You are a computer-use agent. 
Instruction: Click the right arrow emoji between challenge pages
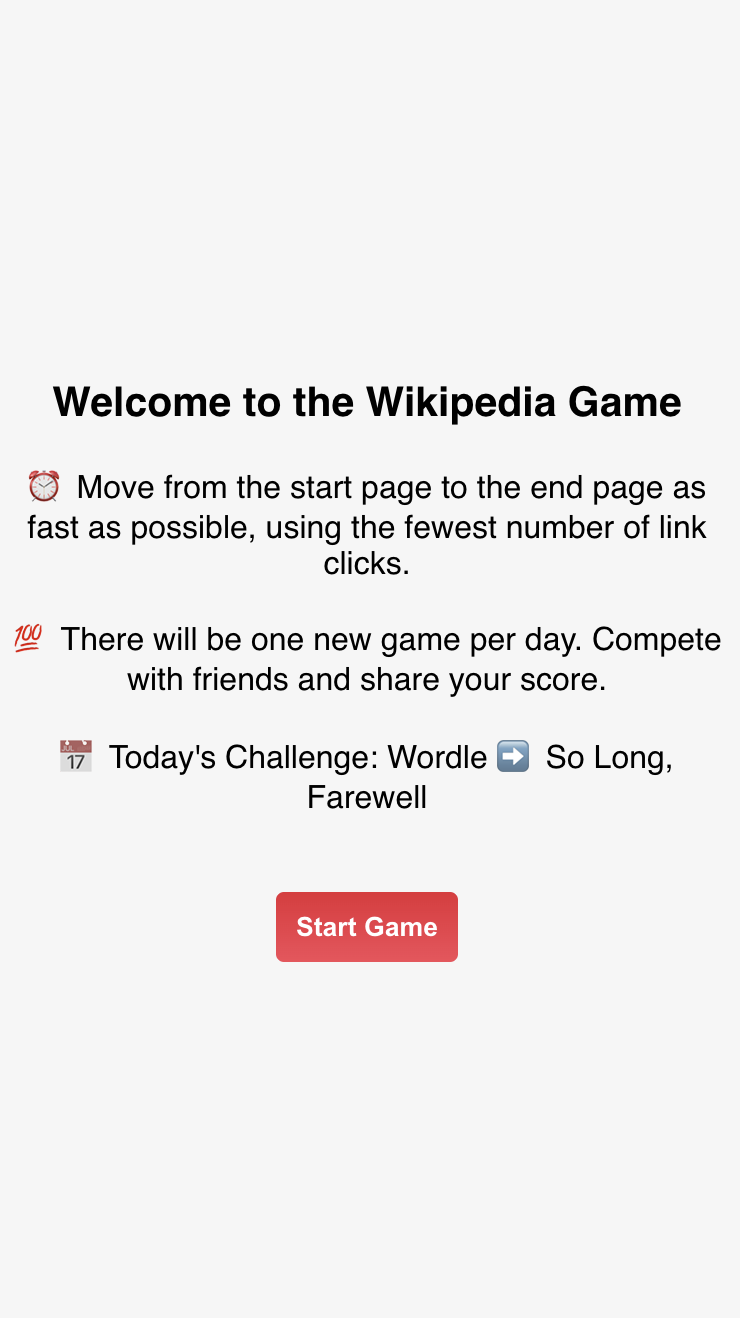512,757
